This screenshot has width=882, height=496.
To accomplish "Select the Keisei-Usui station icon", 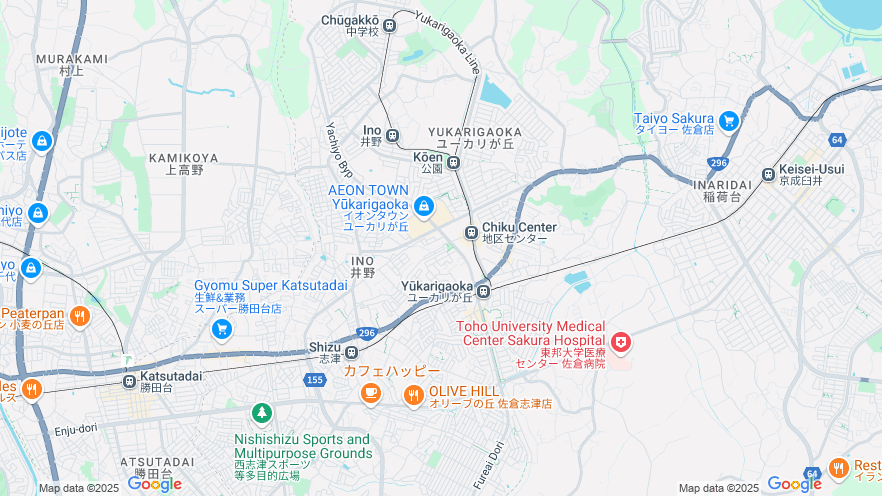I will point(768,174).
